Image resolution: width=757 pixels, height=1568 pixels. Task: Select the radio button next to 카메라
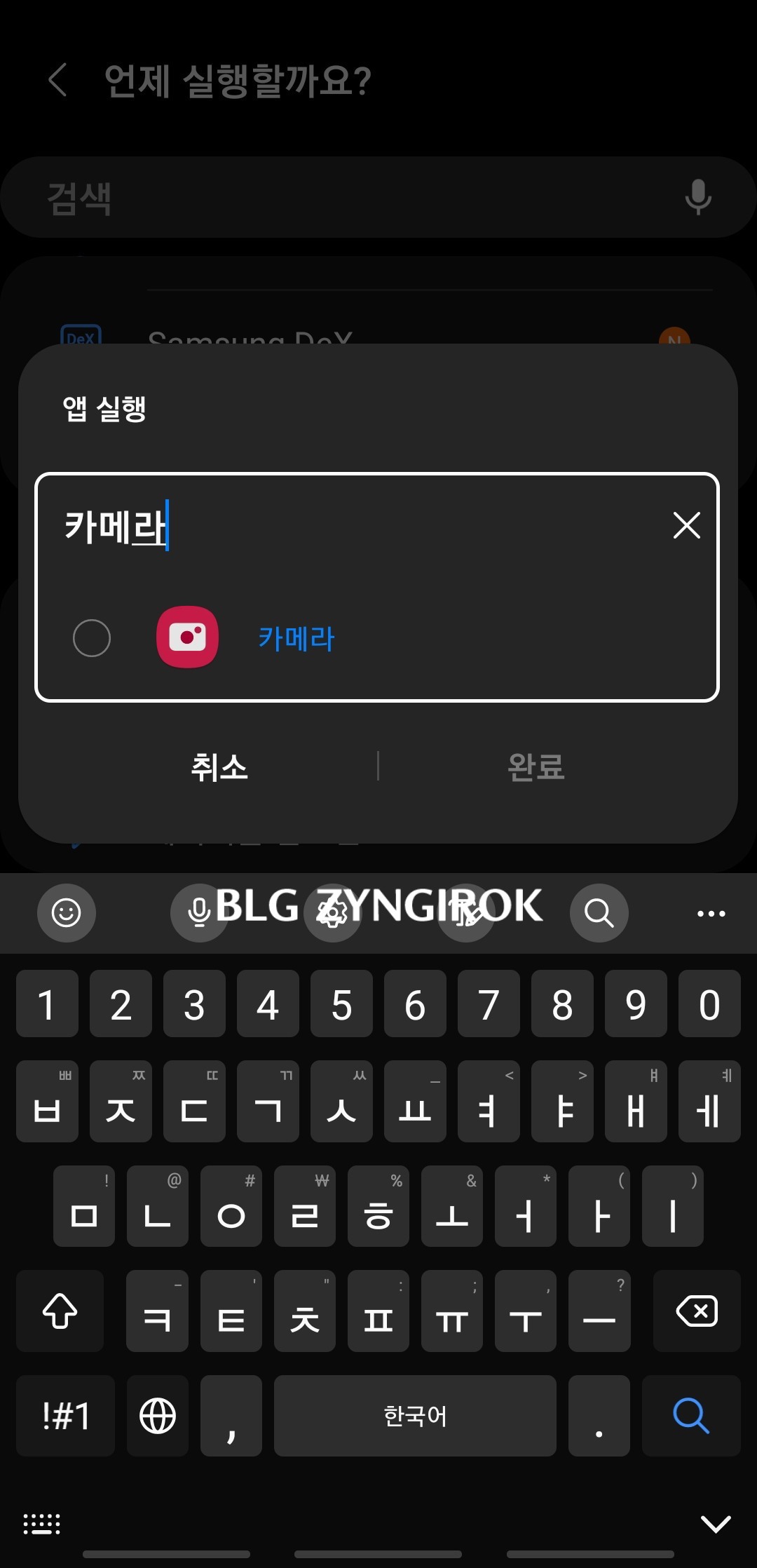click(x=92, y=638)
